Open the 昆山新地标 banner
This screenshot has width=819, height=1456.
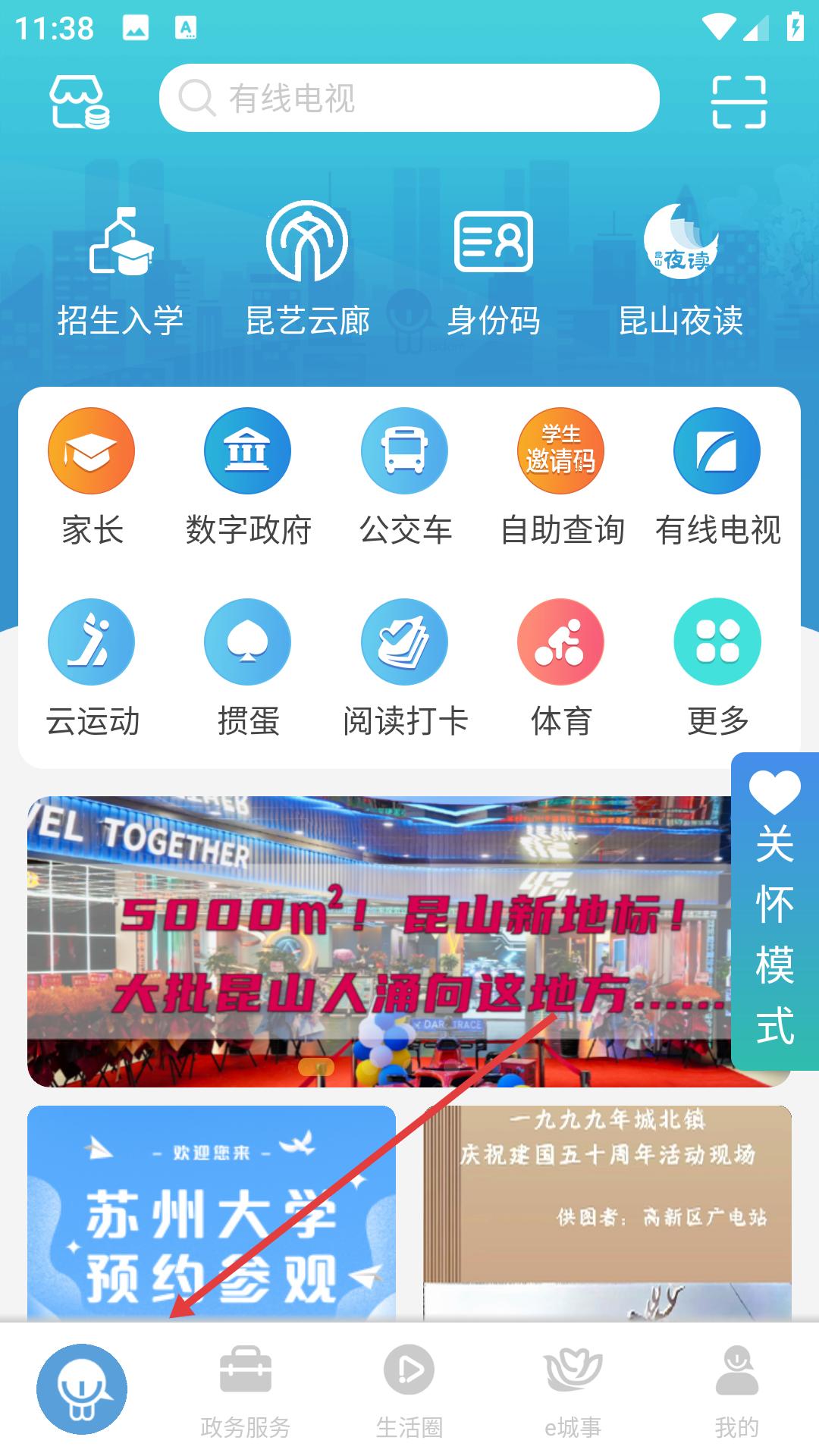[379, 940]
